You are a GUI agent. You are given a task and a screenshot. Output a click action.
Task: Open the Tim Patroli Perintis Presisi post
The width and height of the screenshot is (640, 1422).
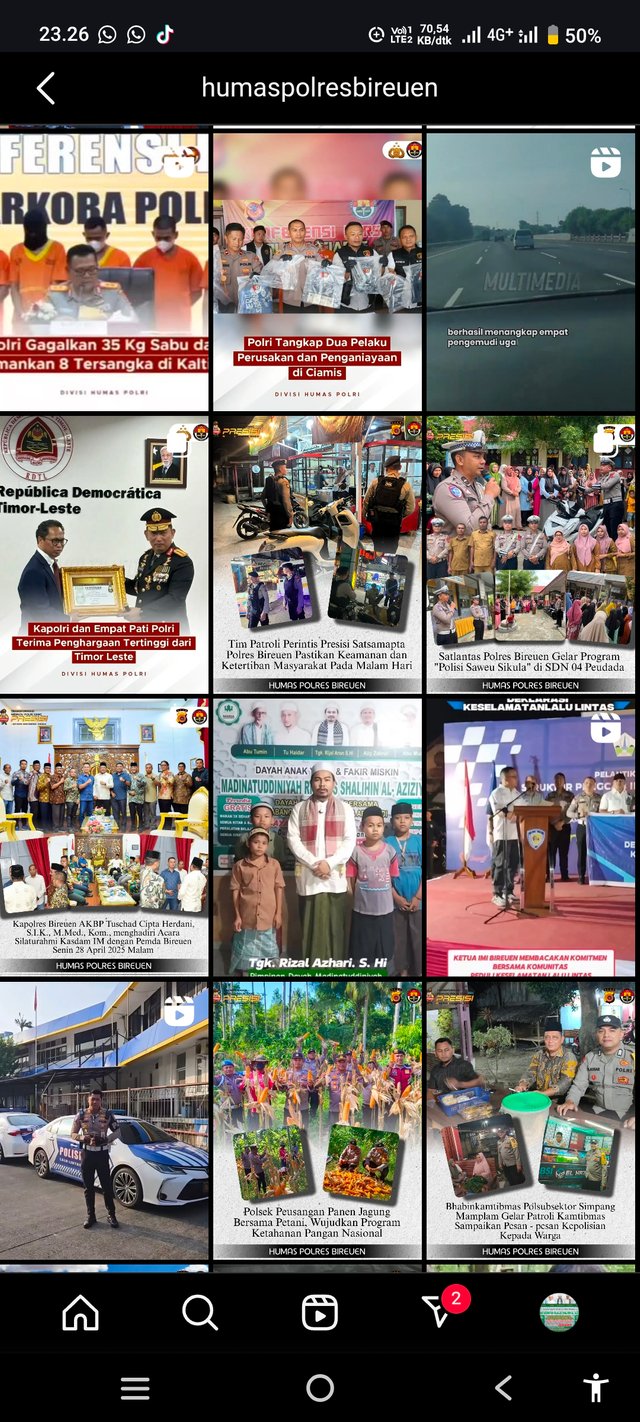[x=317, y=554]
